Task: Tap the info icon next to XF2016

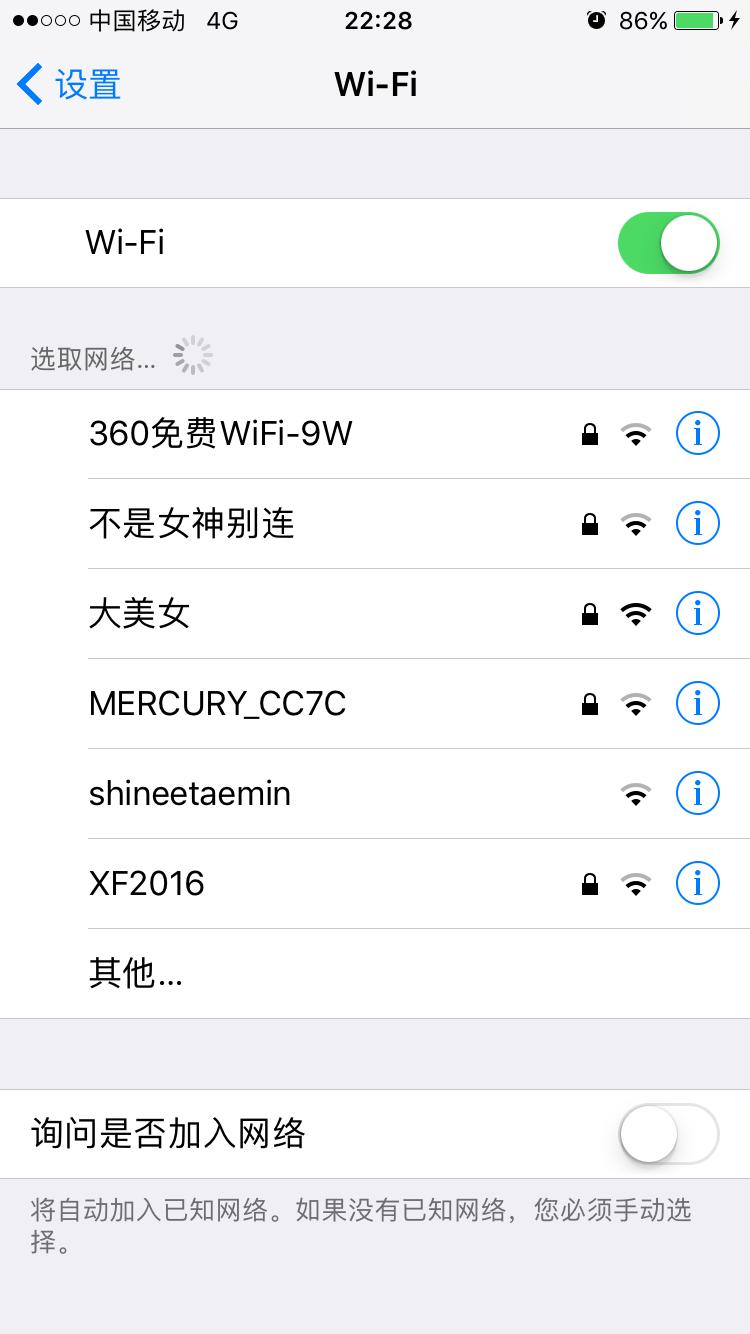Action: (698, 883)
